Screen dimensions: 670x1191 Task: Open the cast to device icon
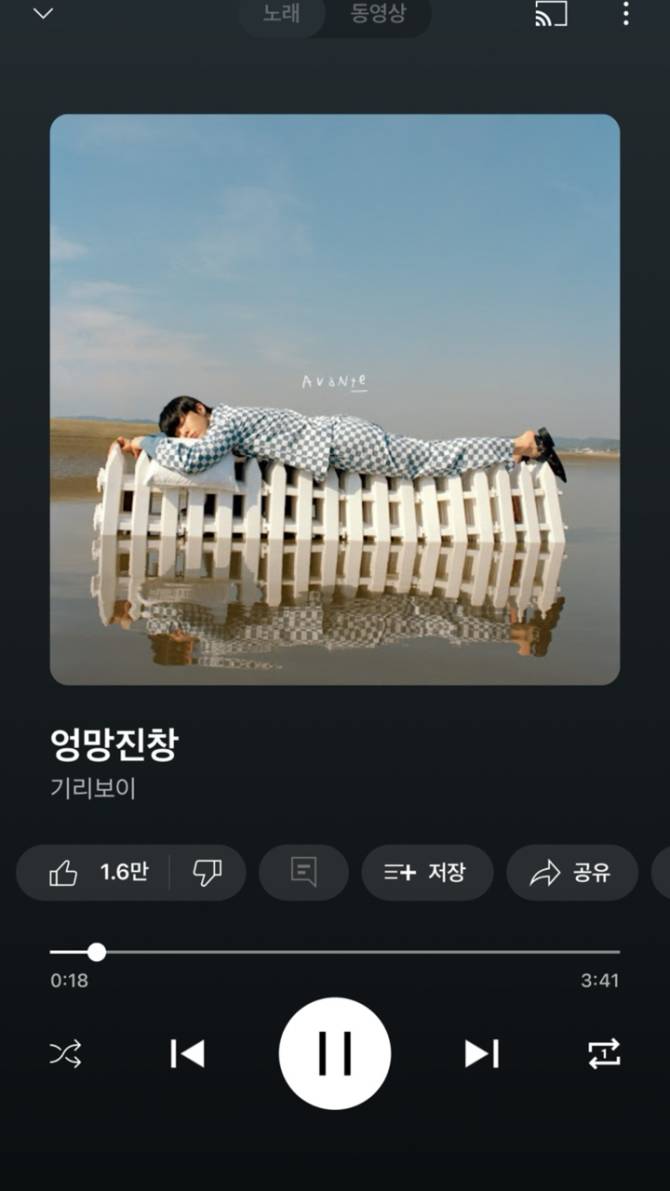click(551, 14)
